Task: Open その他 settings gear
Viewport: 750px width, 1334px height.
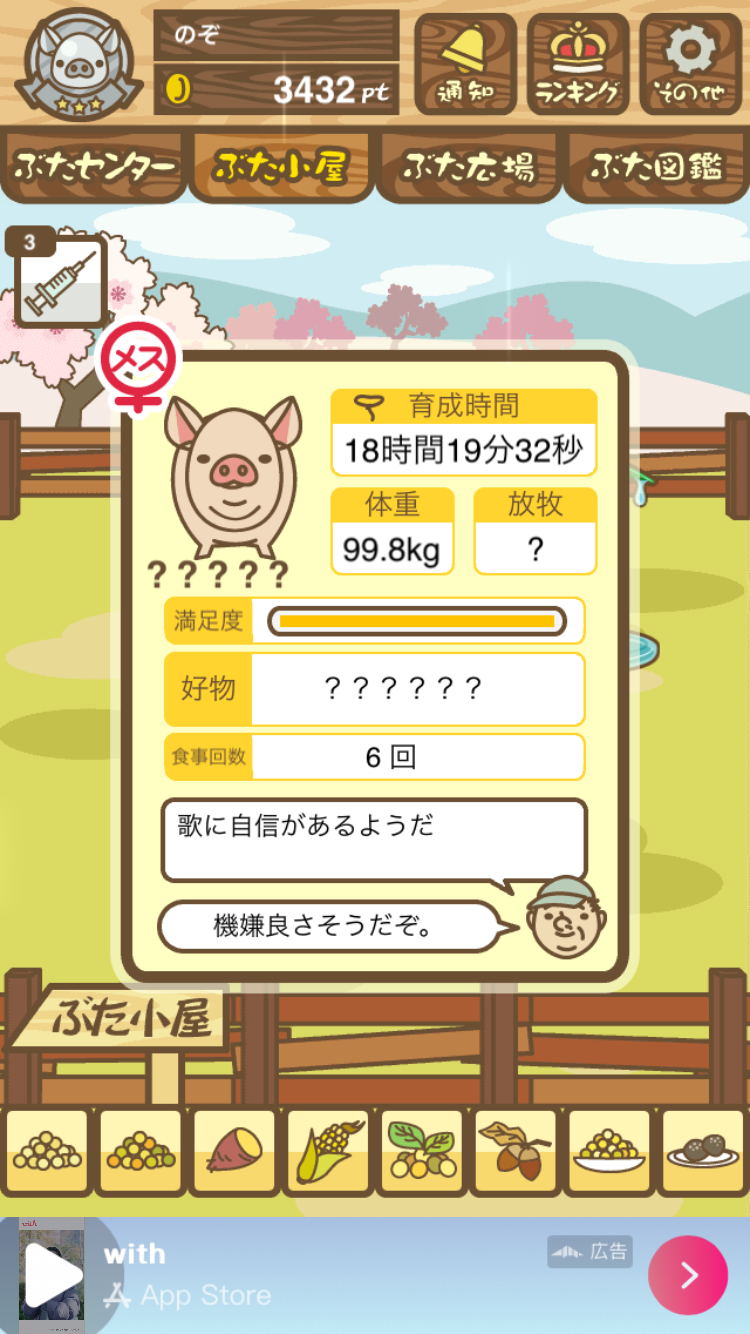Action: (691, 64)
